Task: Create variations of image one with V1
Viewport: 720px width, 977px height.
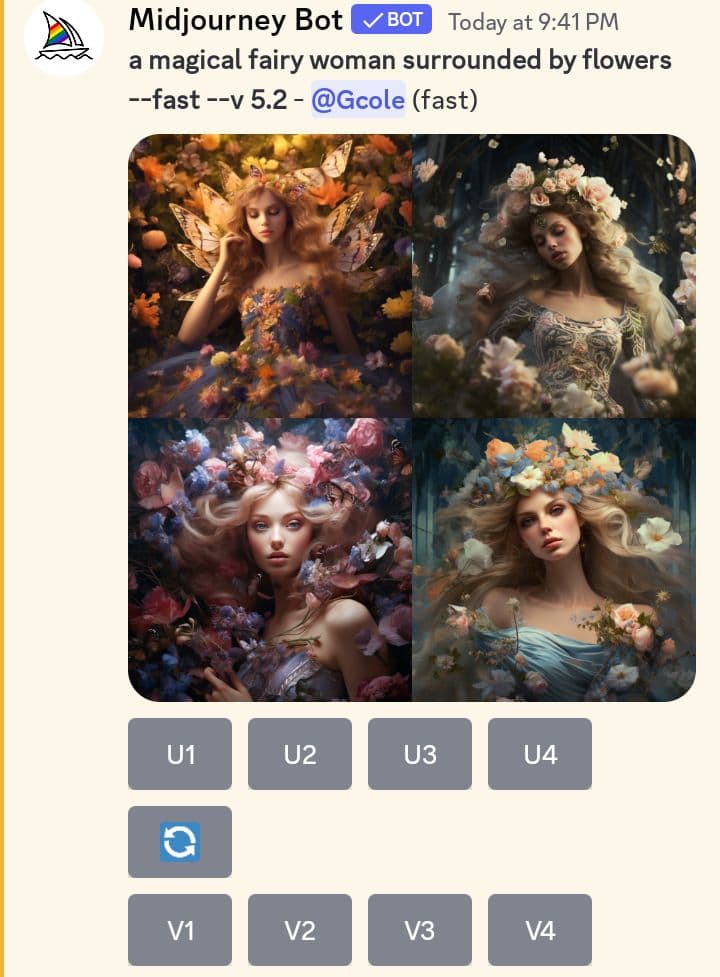Action: click(x=180, y=930)
